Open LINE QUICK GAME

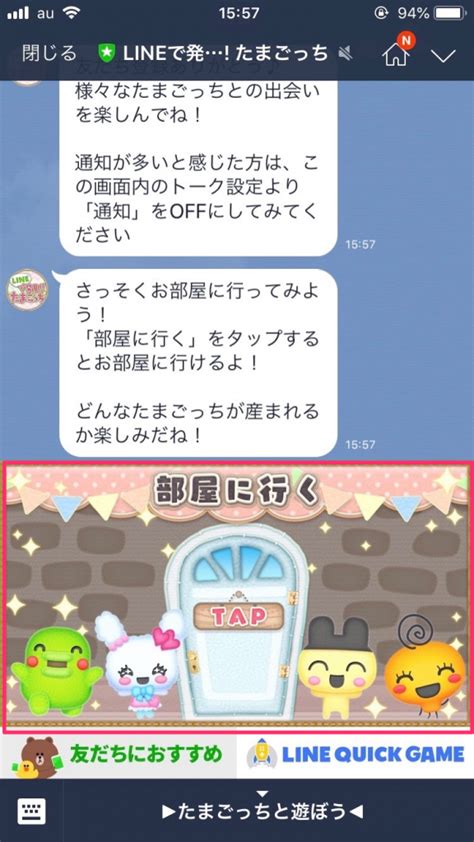coord(355,756)
